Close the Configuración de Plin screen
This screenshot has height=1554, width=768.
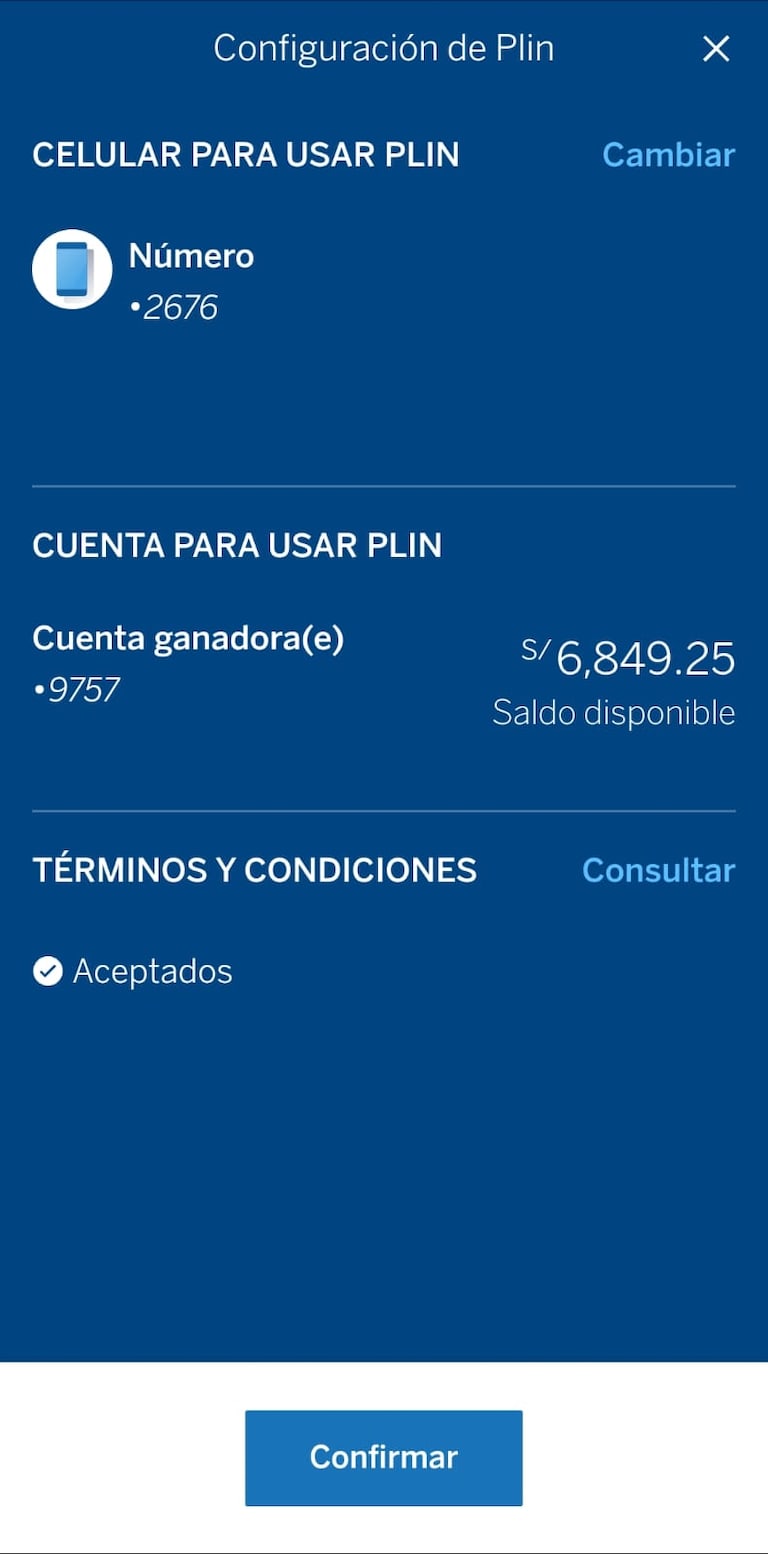(716, 48)
